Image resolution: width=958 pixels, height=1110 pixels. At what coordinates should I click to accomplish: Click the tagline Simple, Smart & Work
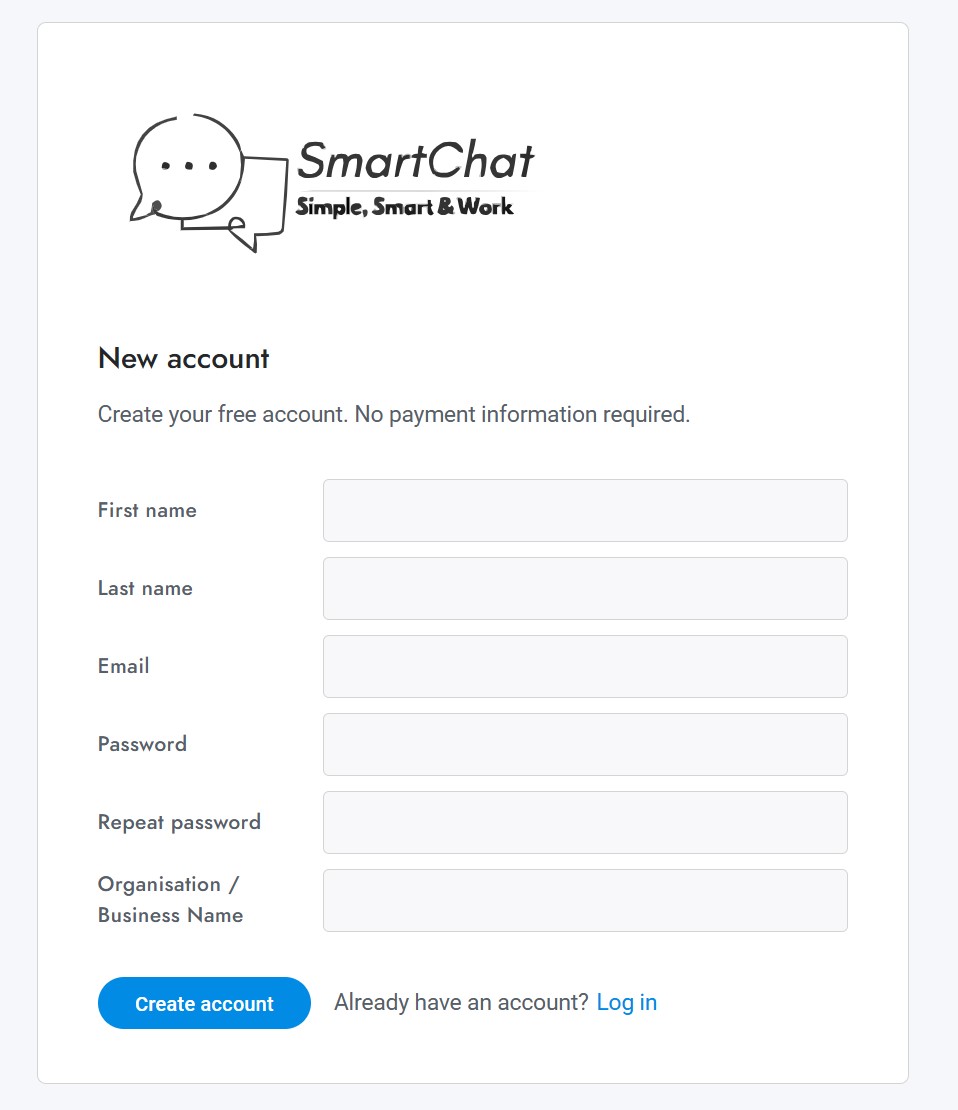click(x=404, y=207)
